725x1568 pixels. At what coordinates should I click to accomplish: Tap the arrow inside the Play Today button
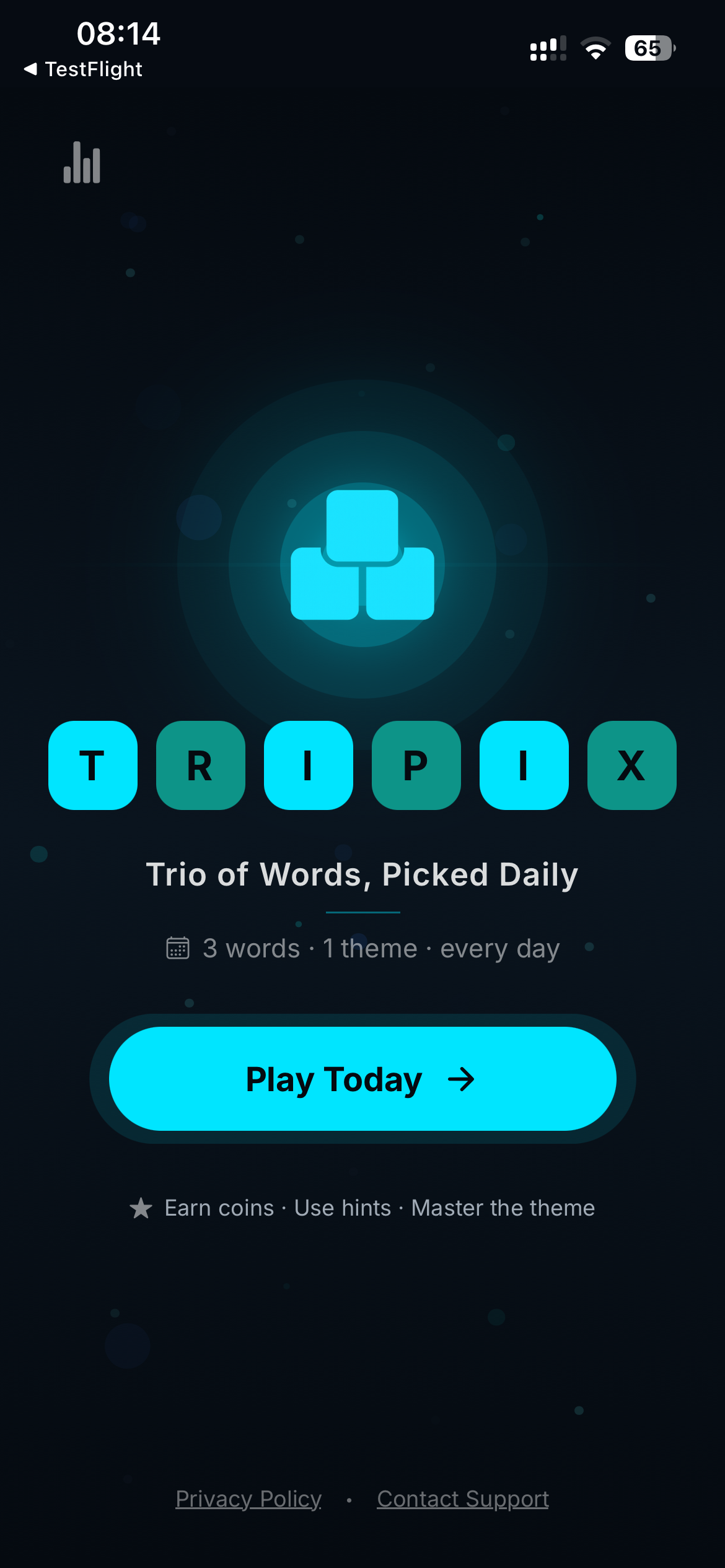(x=461, y=1079)
